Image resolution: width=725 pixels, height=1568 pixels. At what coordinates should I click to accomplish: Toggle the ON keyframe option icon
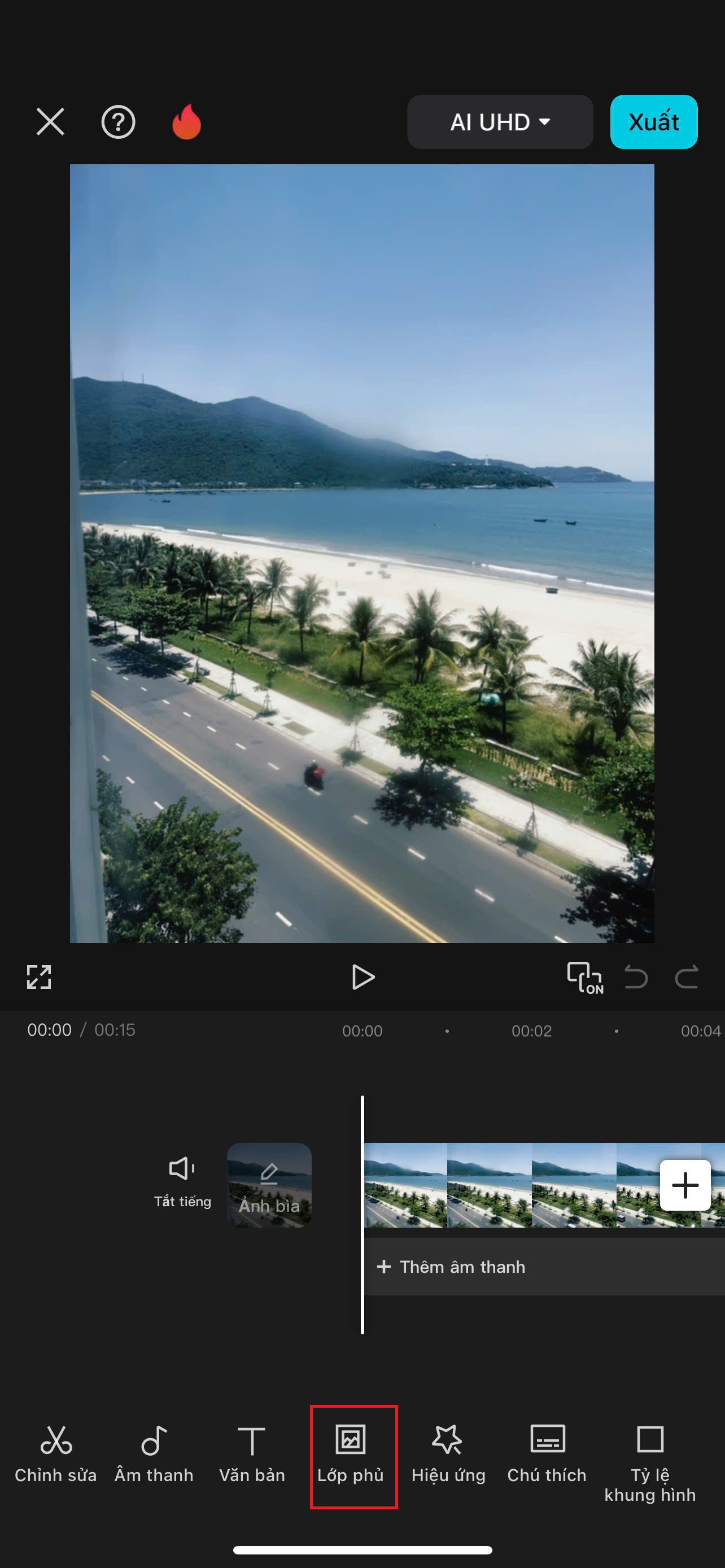584,978
